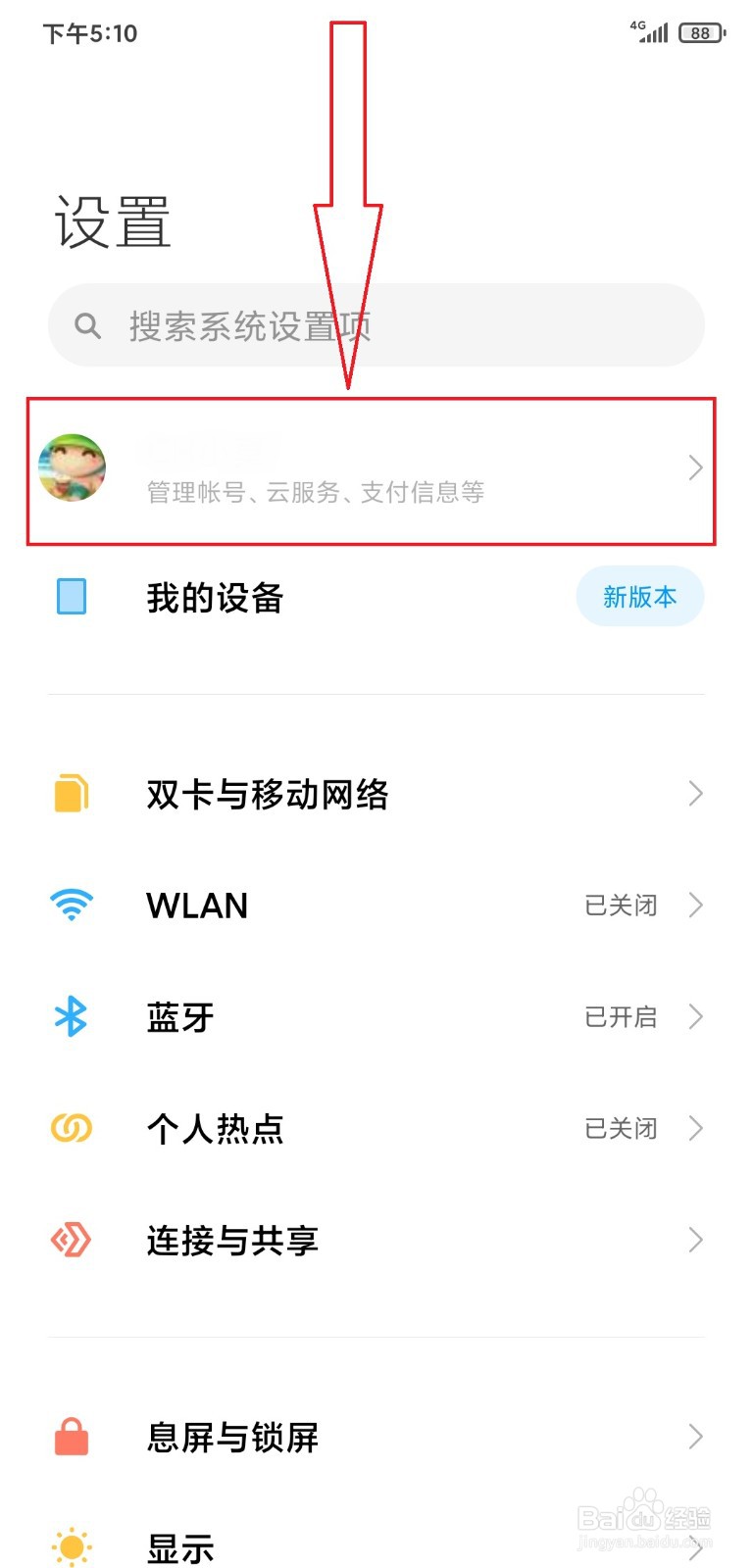This screenshot has height=1568, width=753.
Task: Select the 蓝牙 Bluetooth icon
Action: [70, 1016]
